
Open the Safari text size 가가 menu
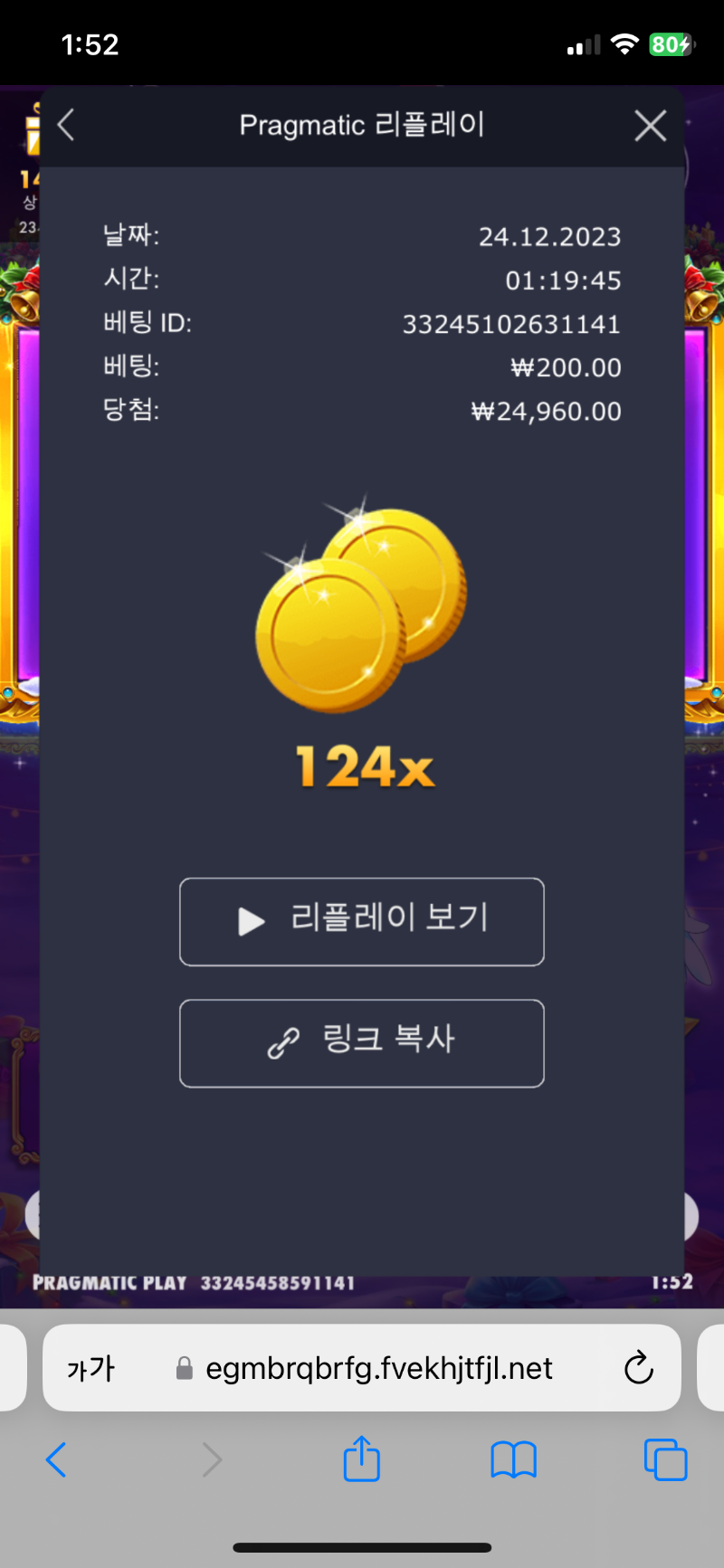point(90,1367)
